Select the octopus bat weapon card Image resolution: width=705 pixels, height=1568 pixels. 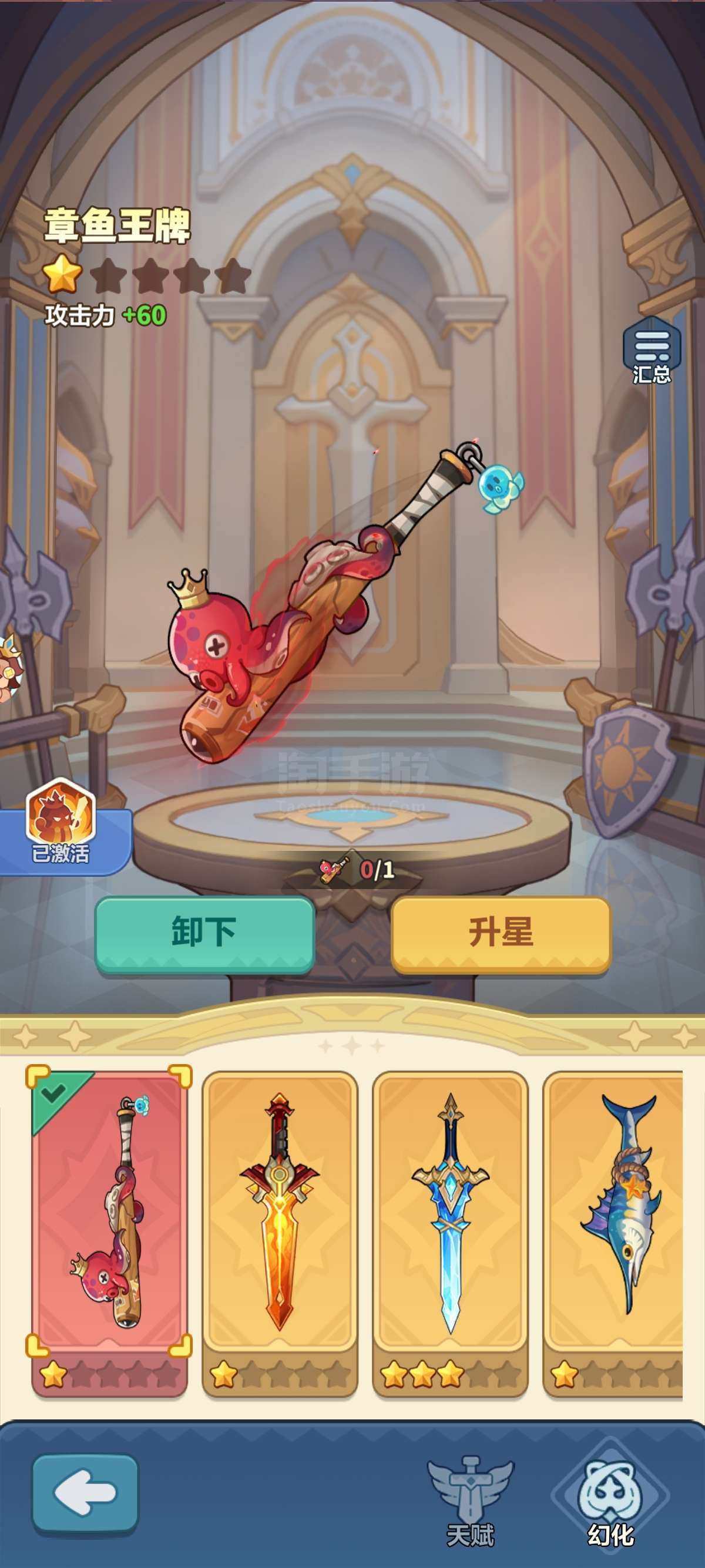pos(109,1233)
